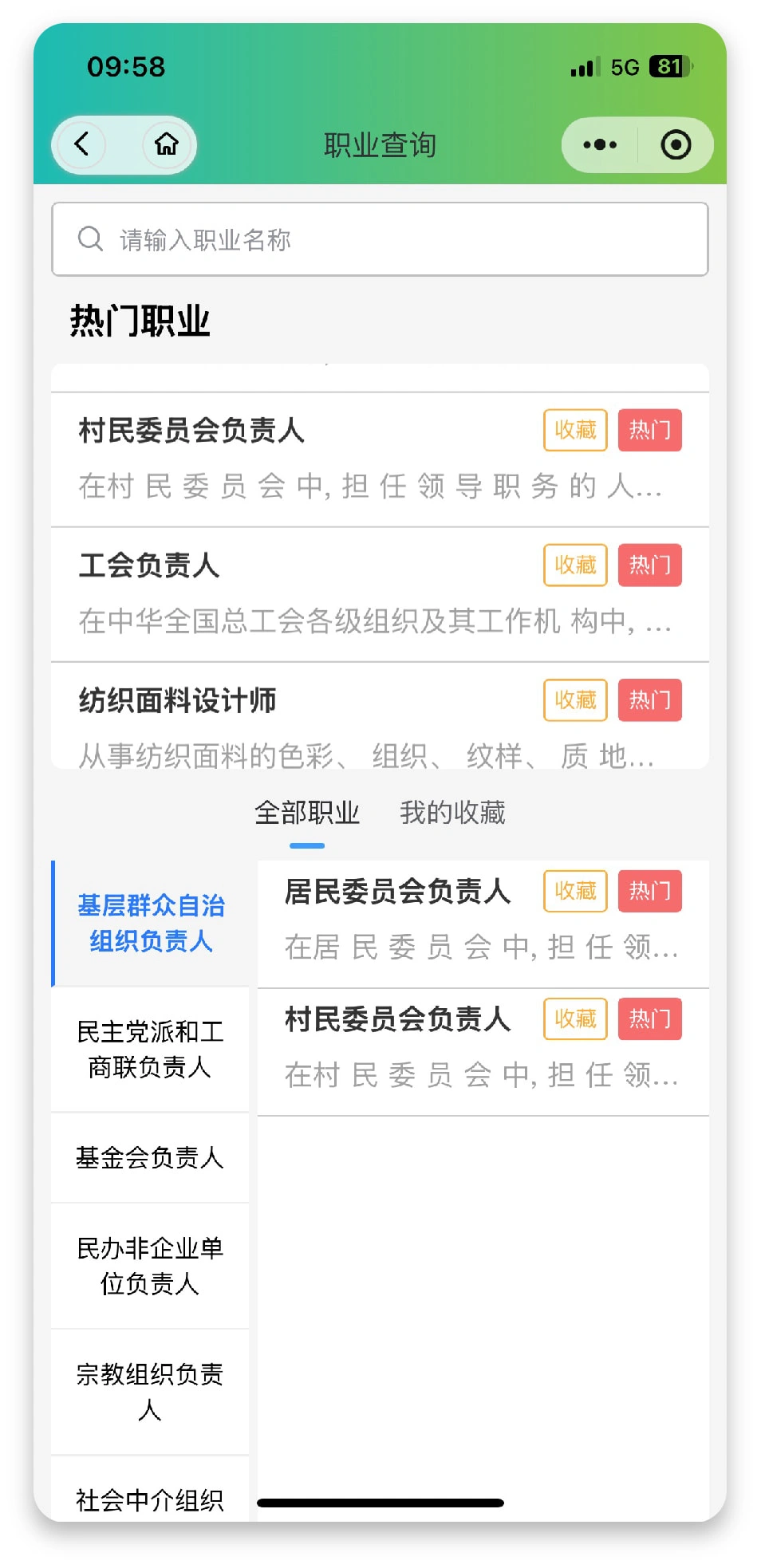Choose the 基金会负责人 category
761x1568 pixels.
[151, 1157]
